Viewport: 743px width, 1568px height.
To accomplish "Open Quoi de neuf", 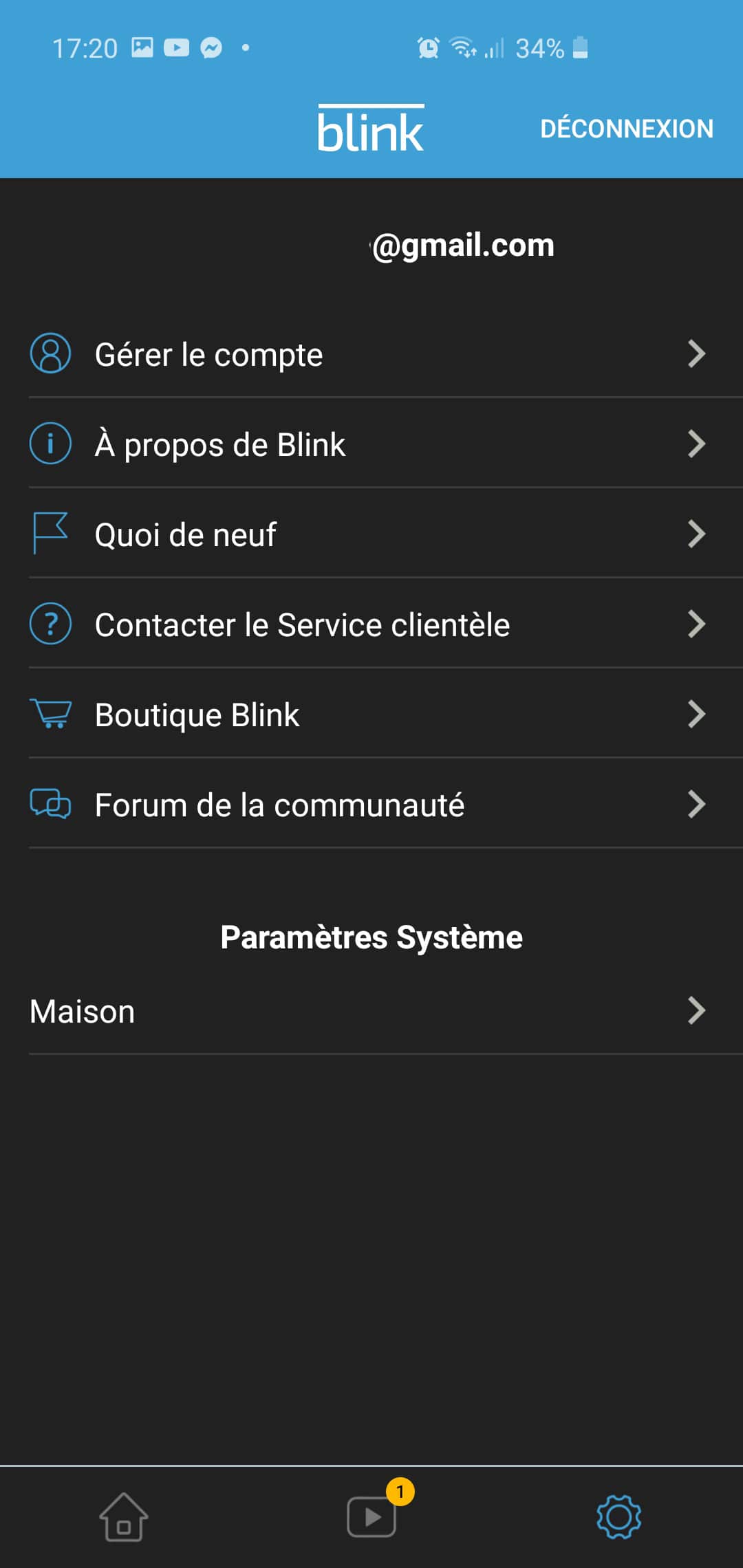I will [x=371, y=534].
